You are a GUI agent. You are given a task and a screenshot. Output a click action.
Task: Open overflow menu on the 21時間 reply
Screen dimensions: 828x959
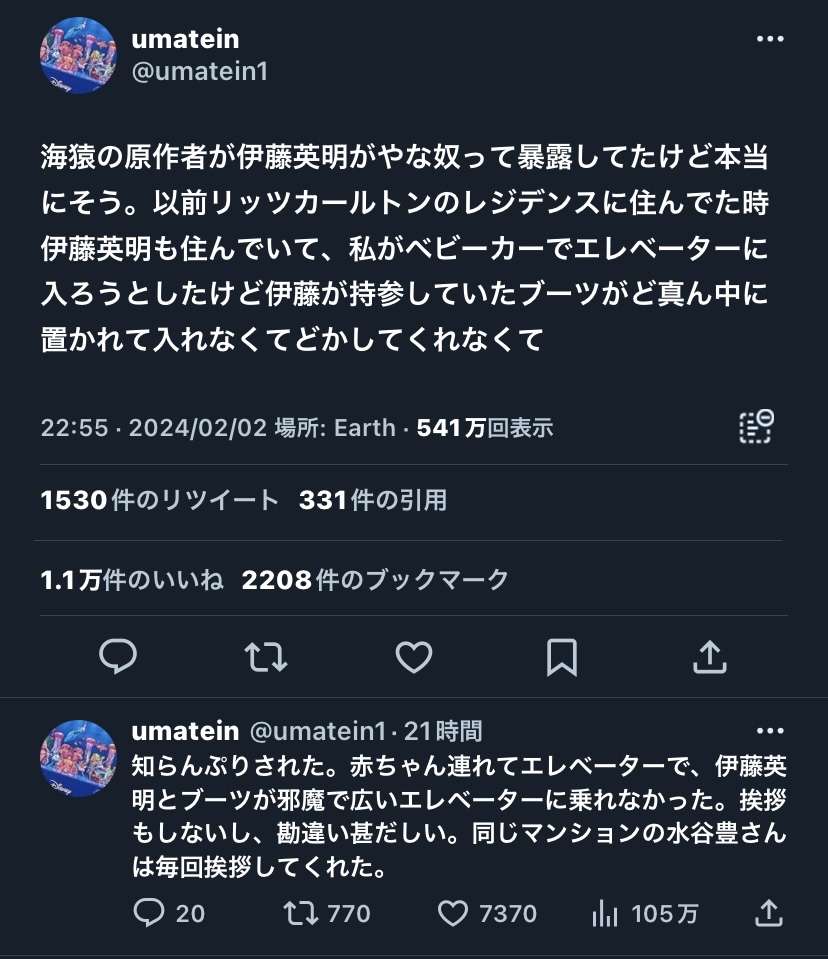769,731
